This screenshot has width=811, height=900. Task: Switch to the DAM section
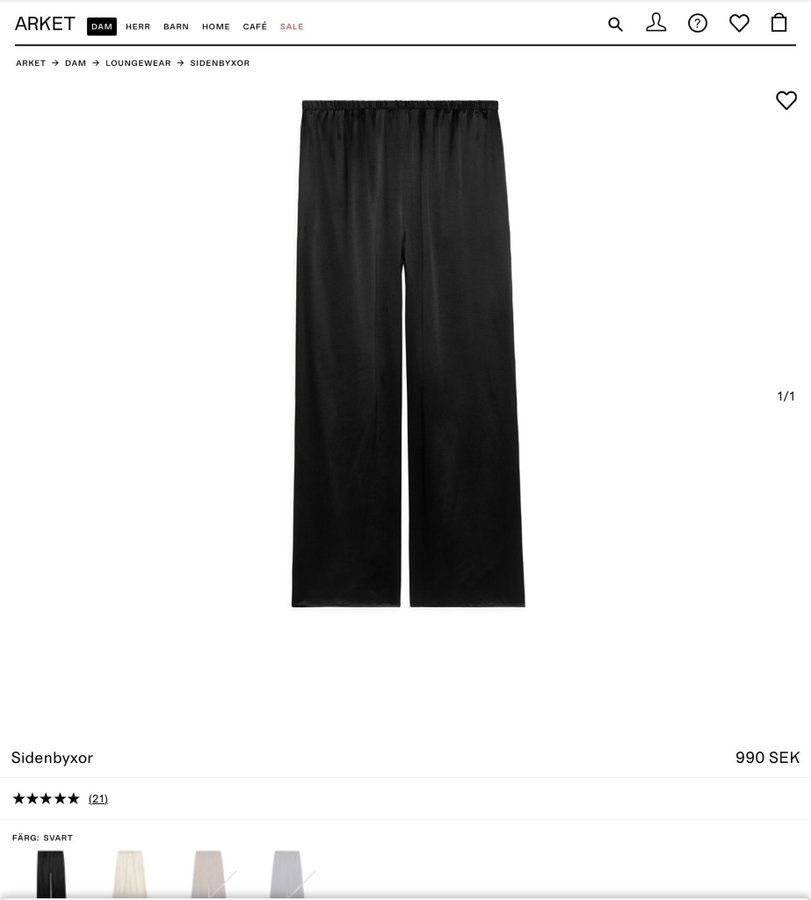coord(102,26)
